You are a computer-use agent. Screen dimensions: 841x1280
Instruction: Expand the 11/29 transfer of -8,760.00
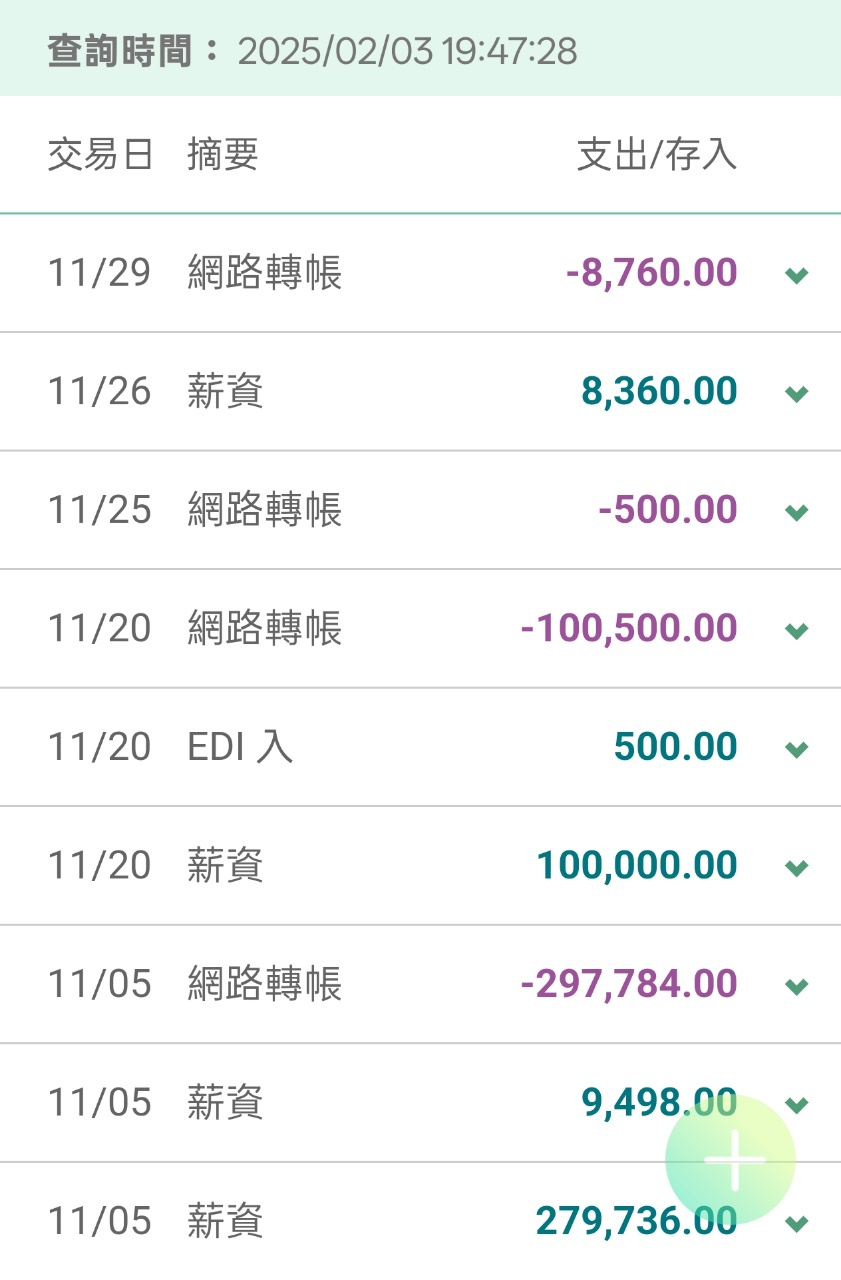pyautogui.click(x=796, y=275)
